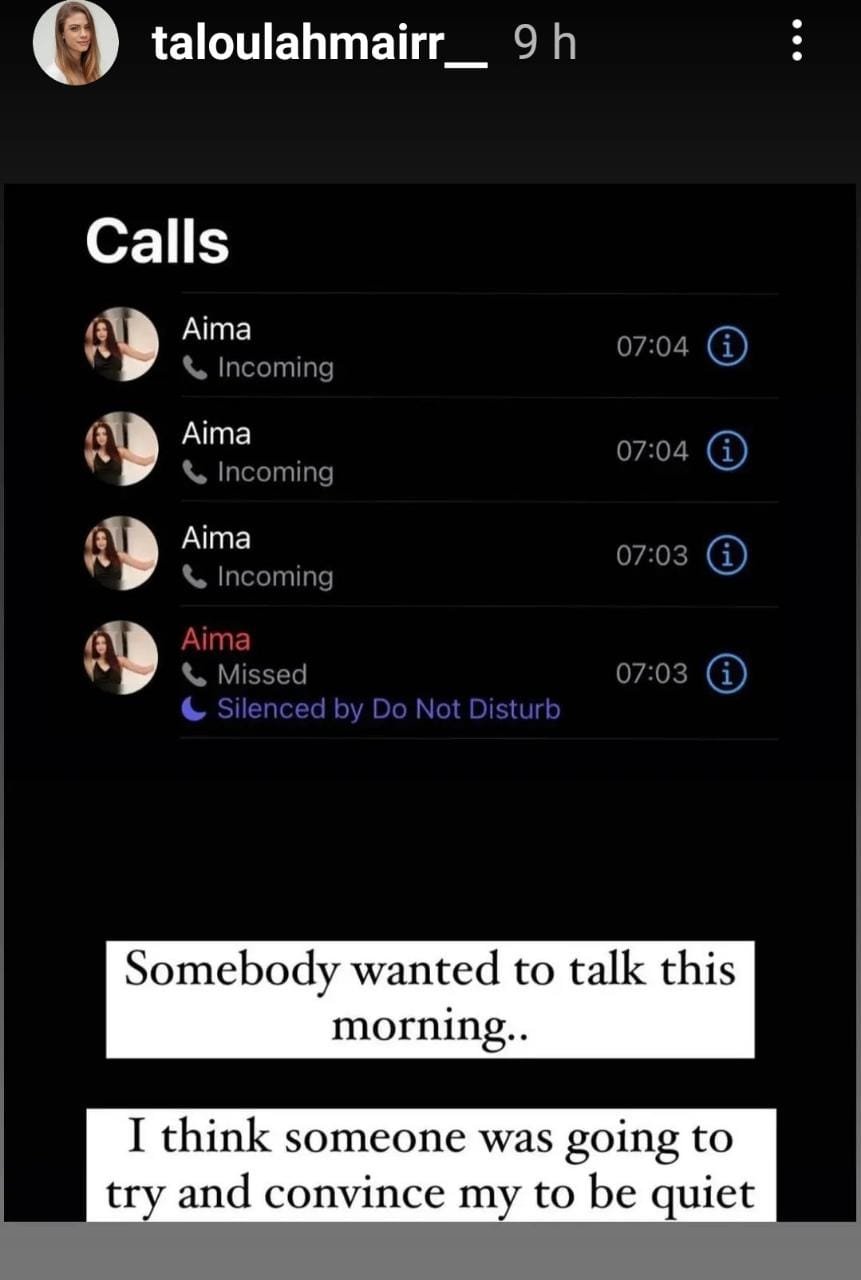Open the taloulahmairr__ username link
The height and width of the screenshot is (1280, 861).
[x=319, y=44]
